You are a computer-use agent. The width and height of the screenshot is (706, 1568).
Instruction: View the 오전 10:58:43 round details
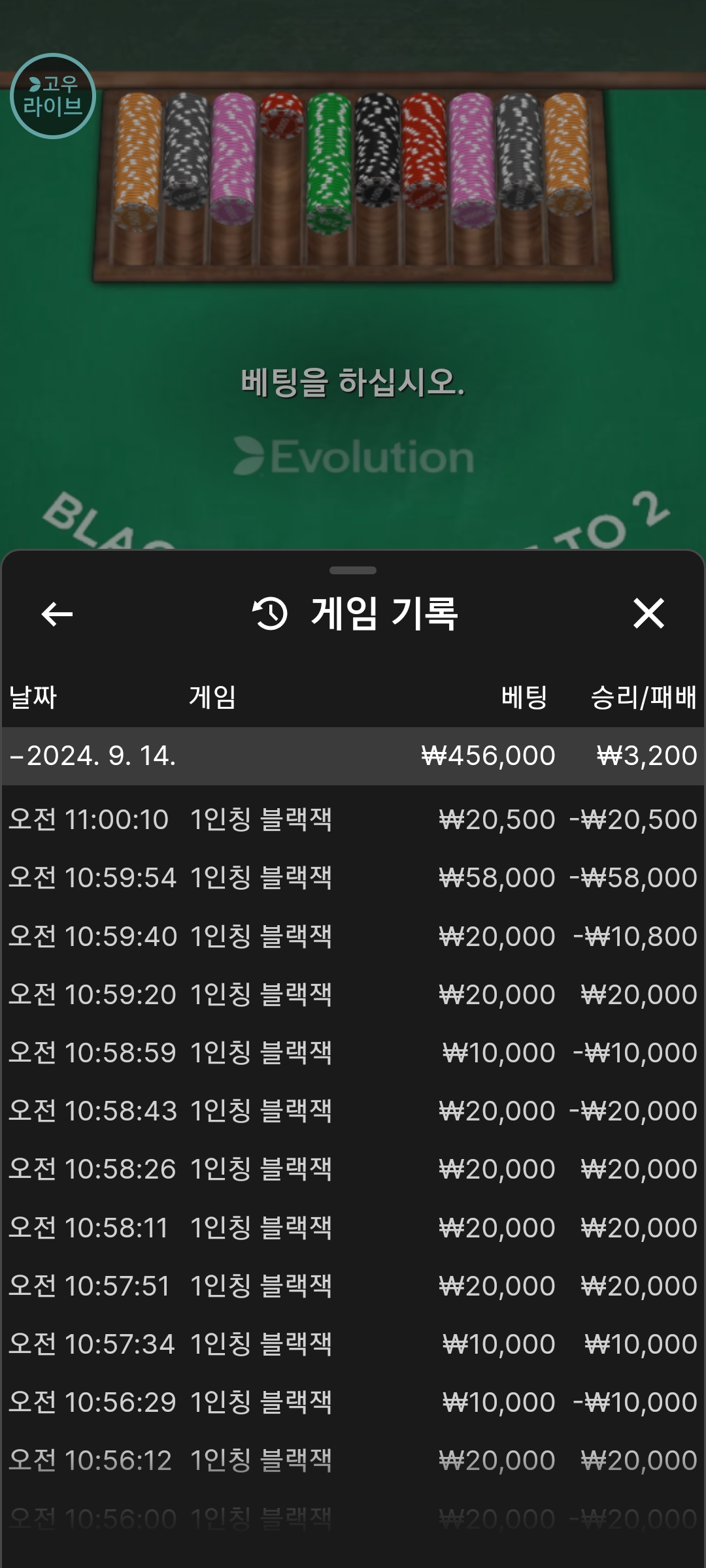[x=353, y=1111]
